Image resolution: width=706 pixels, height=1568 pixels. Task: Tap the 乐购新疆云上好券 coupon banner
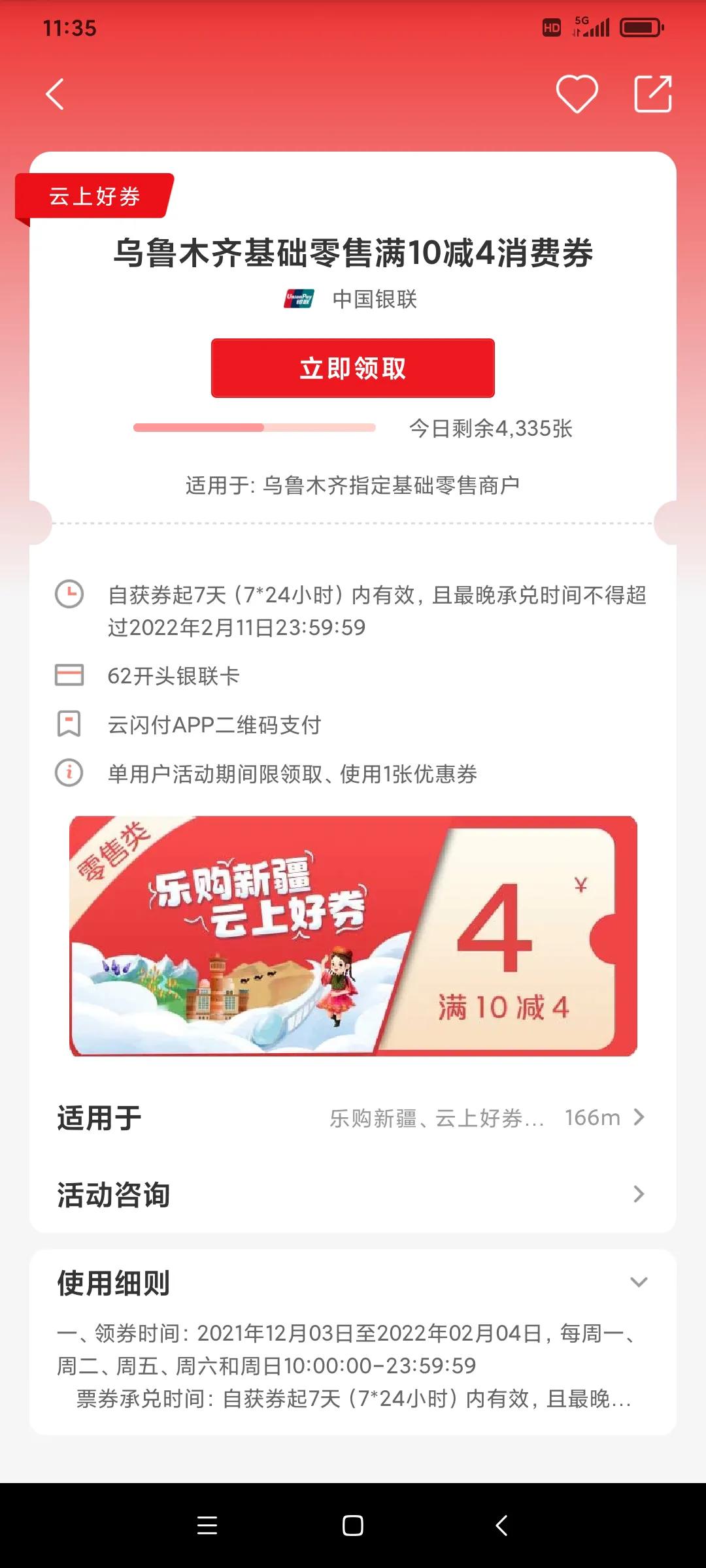pyautogui.click(x=352, y=938)
